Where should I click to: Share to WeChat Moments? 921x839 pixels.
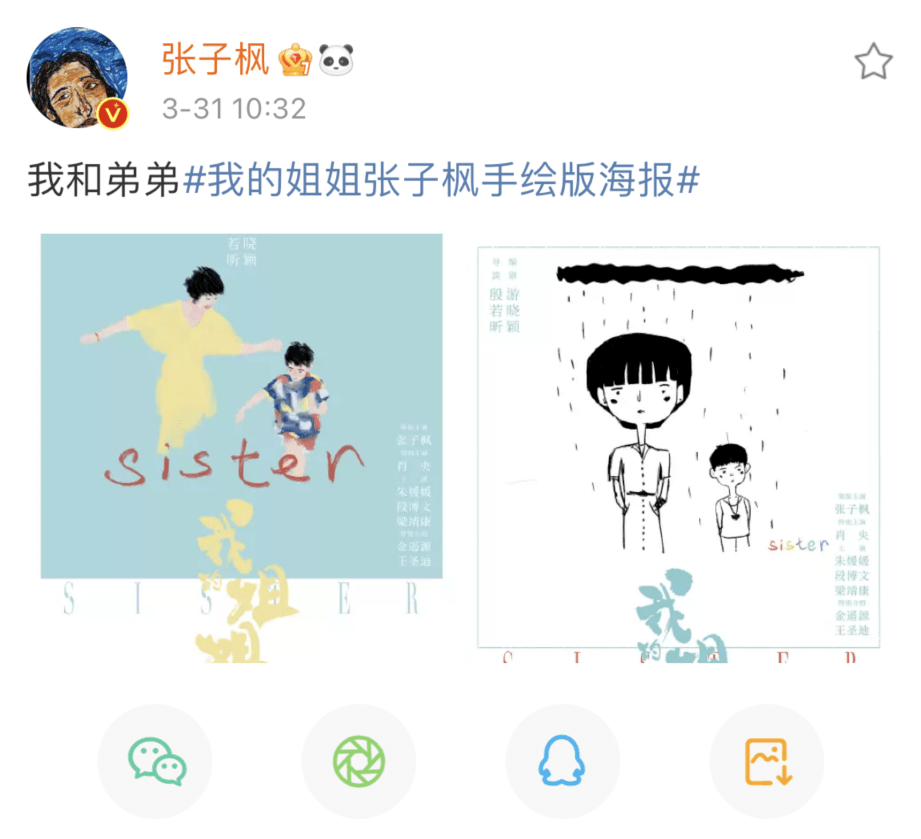pos(359,762)
